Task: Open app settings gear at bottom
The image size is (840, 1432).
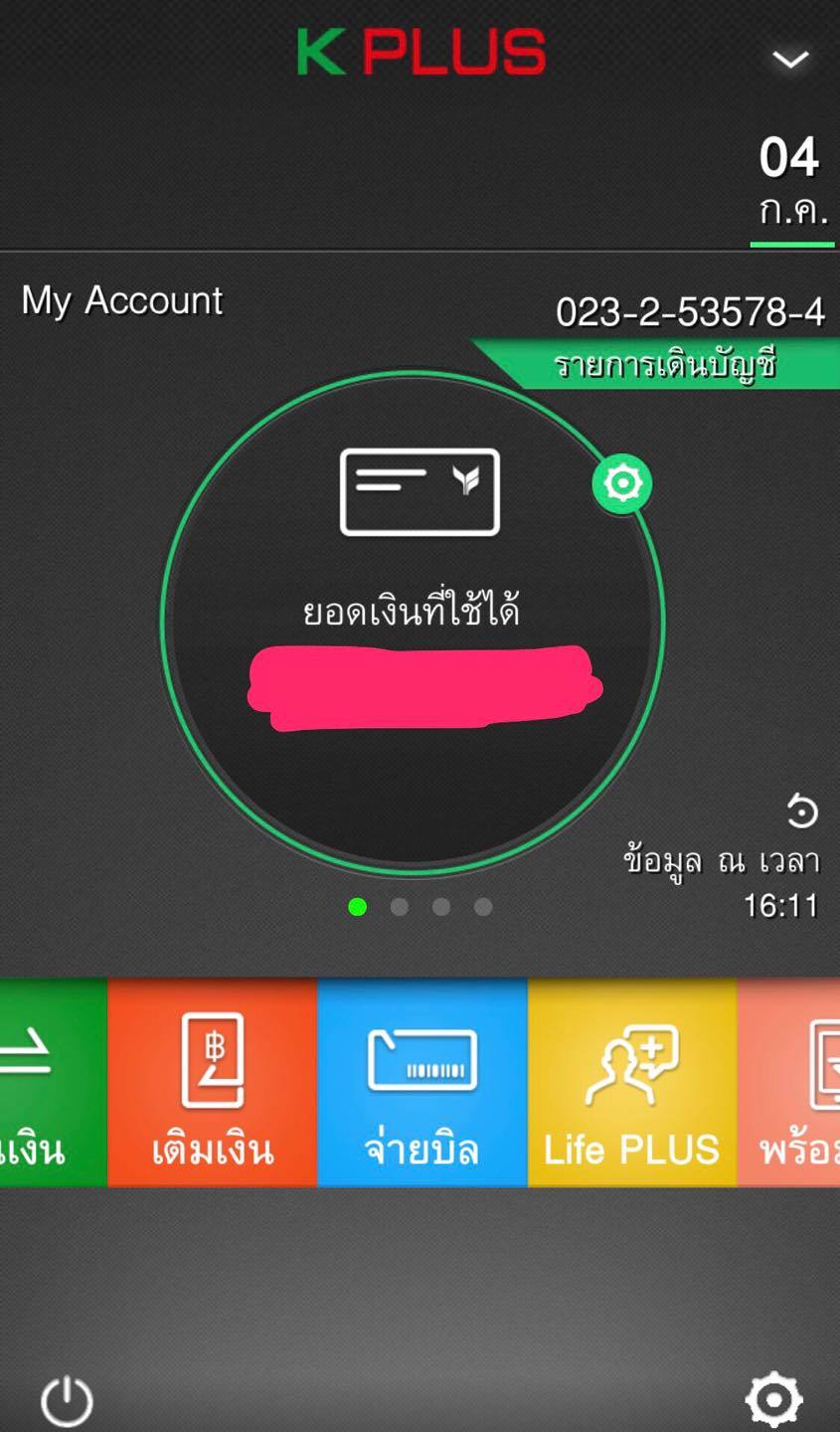Action: tap(773, 1400)
